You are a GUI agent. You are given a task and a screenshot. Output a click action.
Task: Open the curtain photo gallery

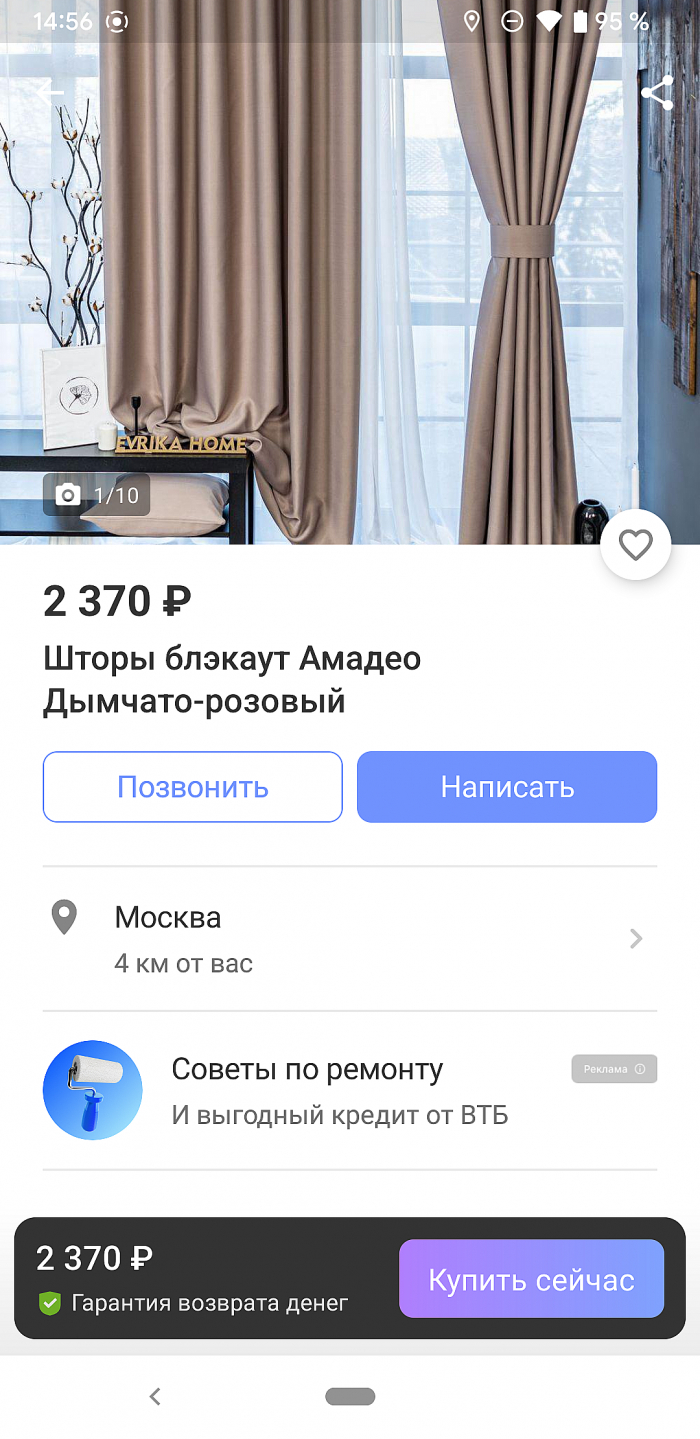coord(350,300)
